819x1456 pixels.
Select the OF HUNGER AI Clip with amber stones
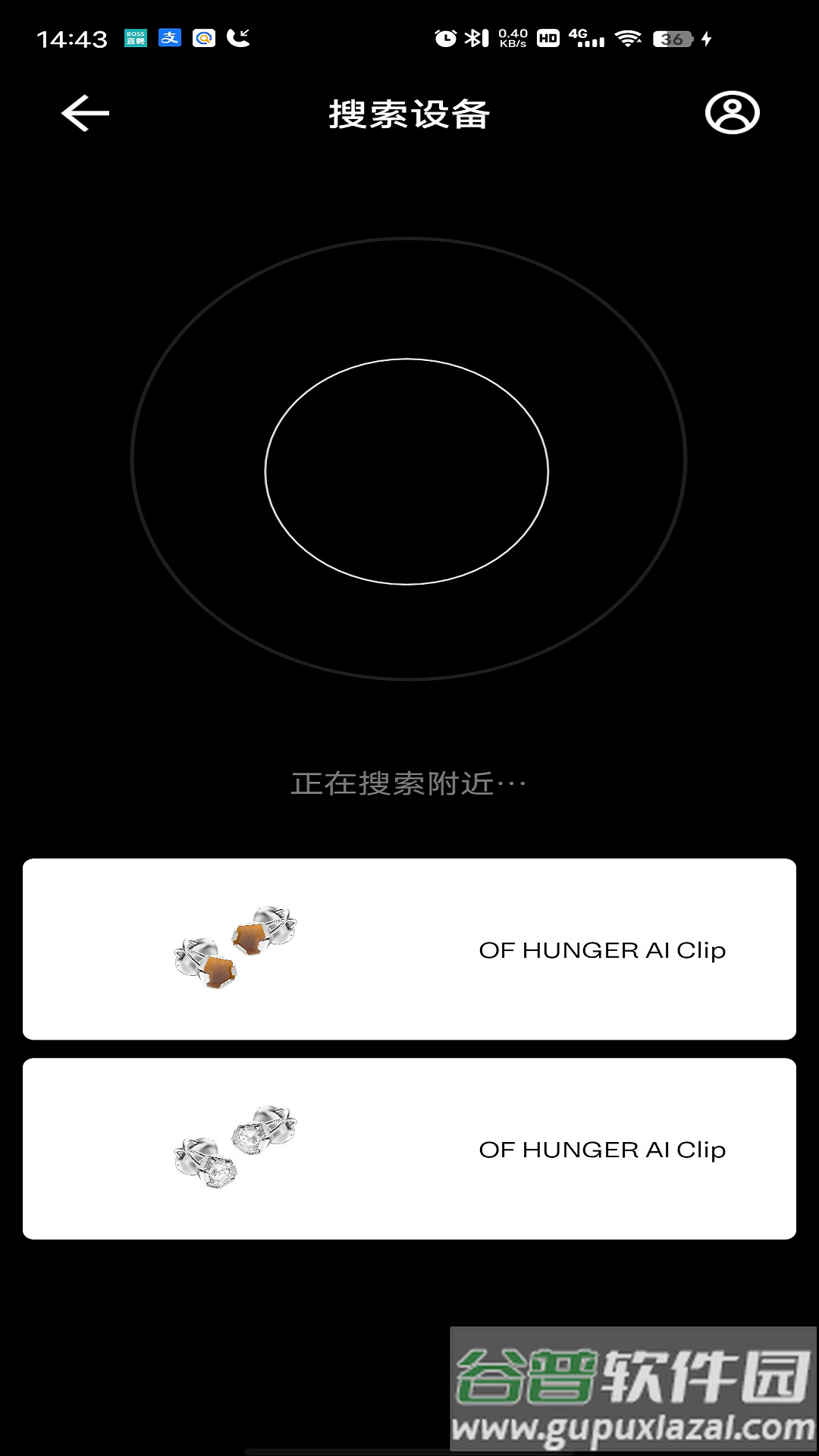409,949
